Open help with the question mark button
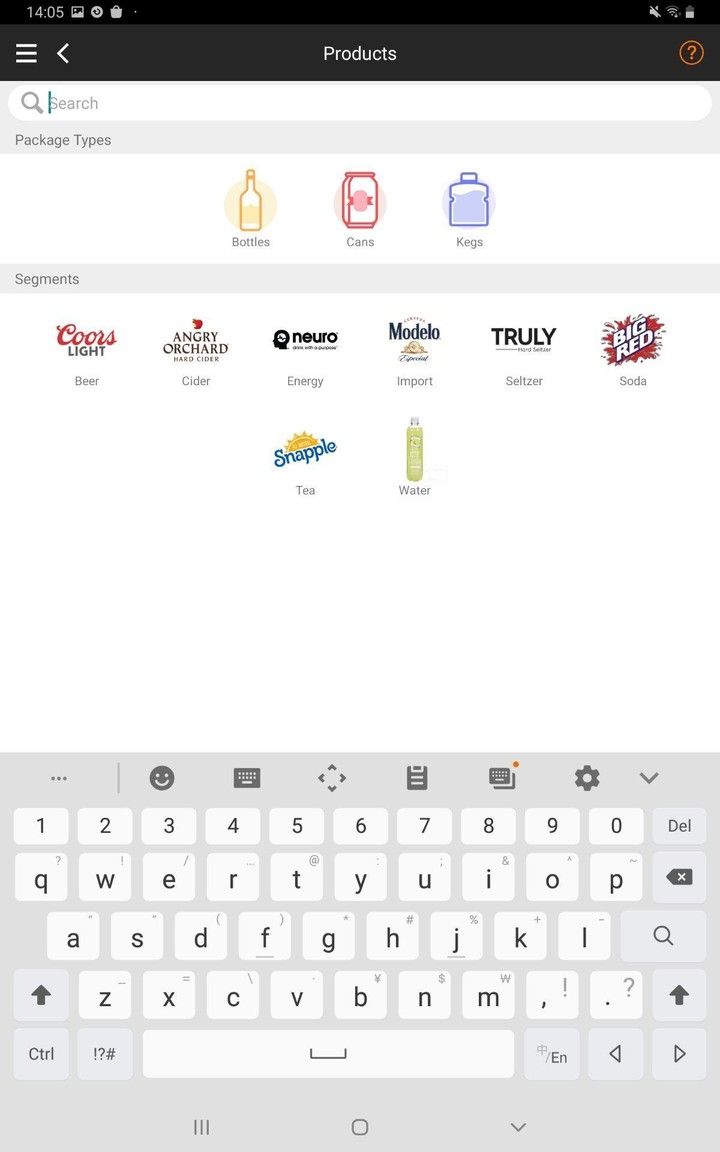The height and width of the screenshot is (1152, 720). point(691,53)
